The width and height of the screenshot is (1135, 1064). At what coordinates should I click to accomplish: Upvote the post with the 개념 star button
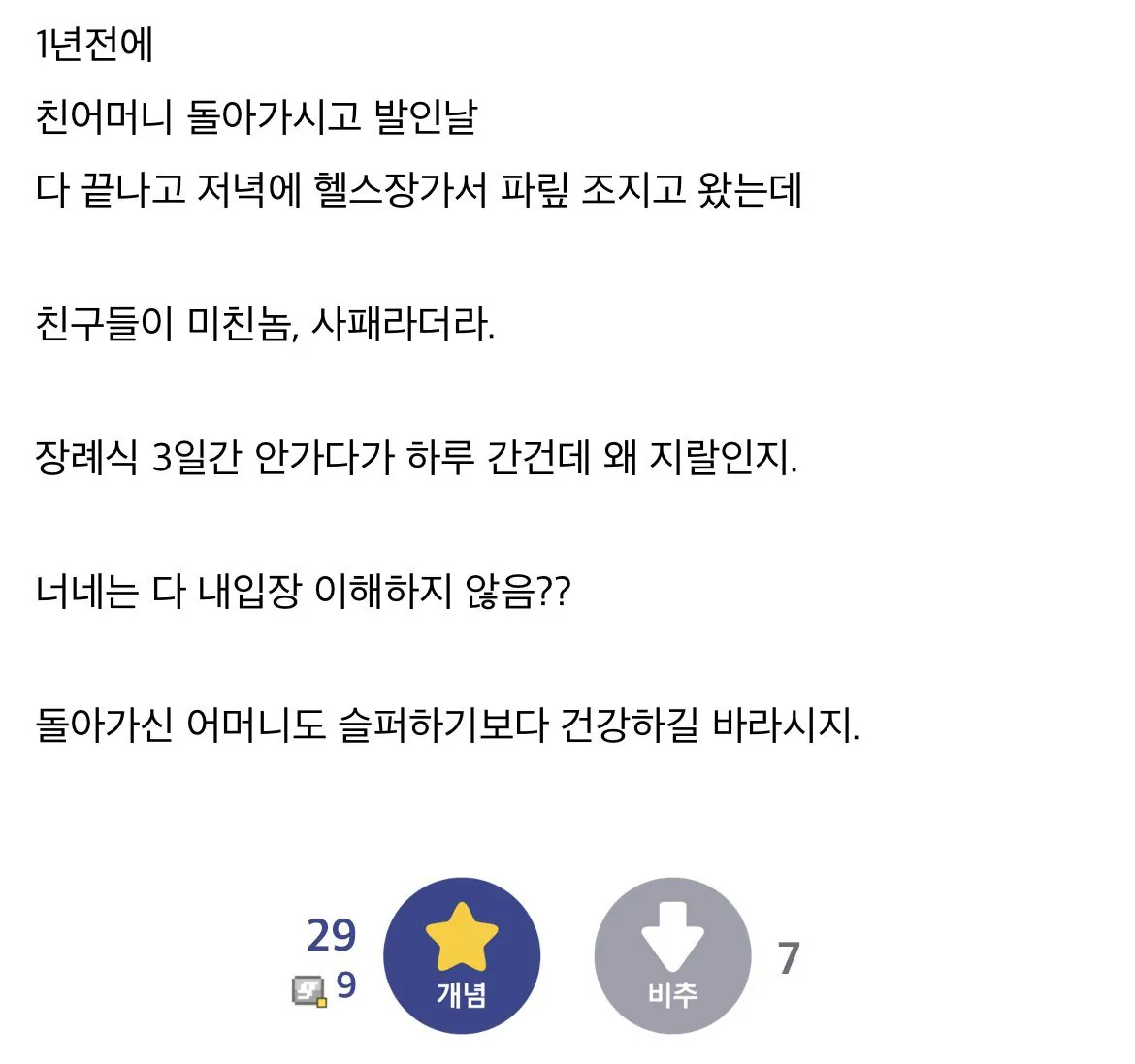pos(462,956)
